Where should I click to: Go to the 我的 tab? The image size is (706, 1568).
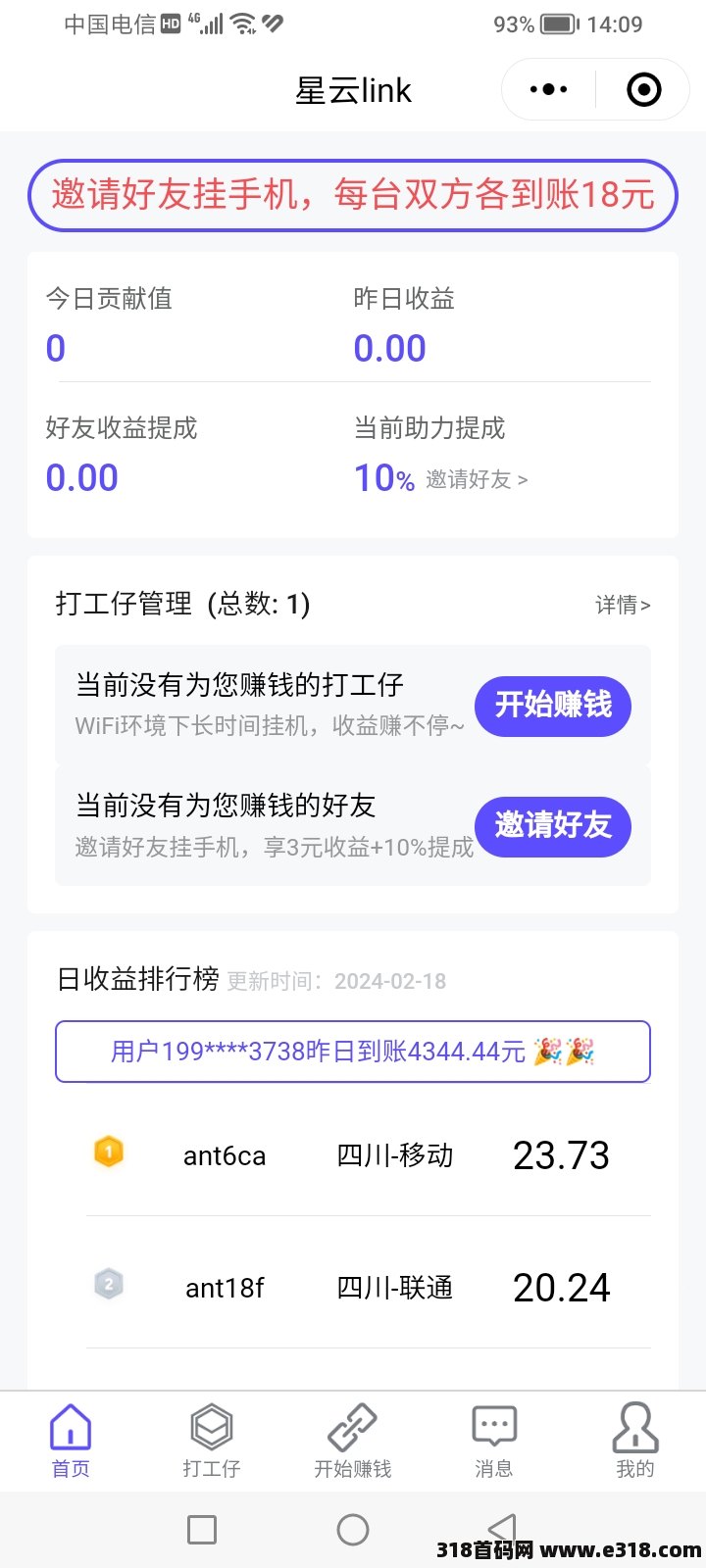[635, 1441]
